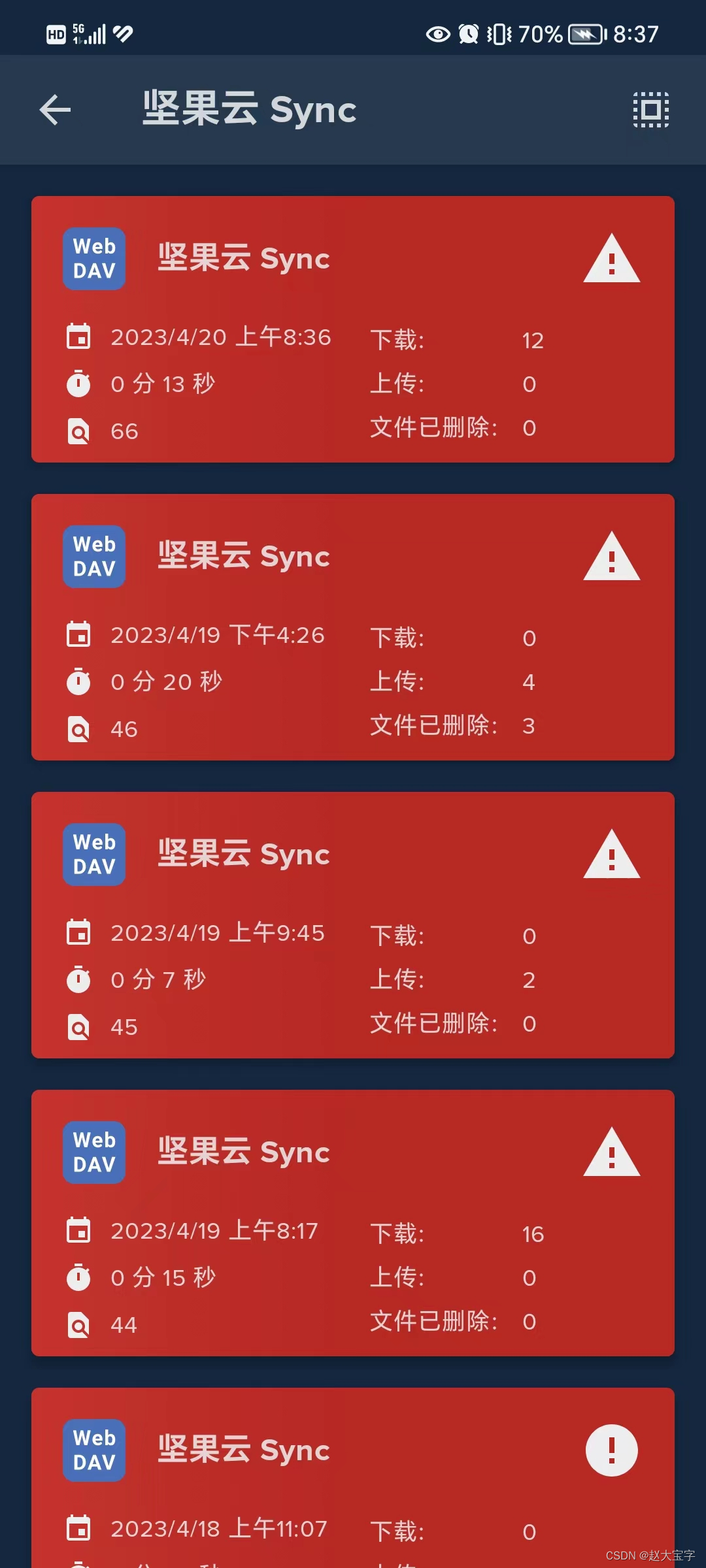Screen dimensions: 706x1568
Task: View sync record dated 2023/4/19 上午8:17
Action: (x=353, y=1223)
